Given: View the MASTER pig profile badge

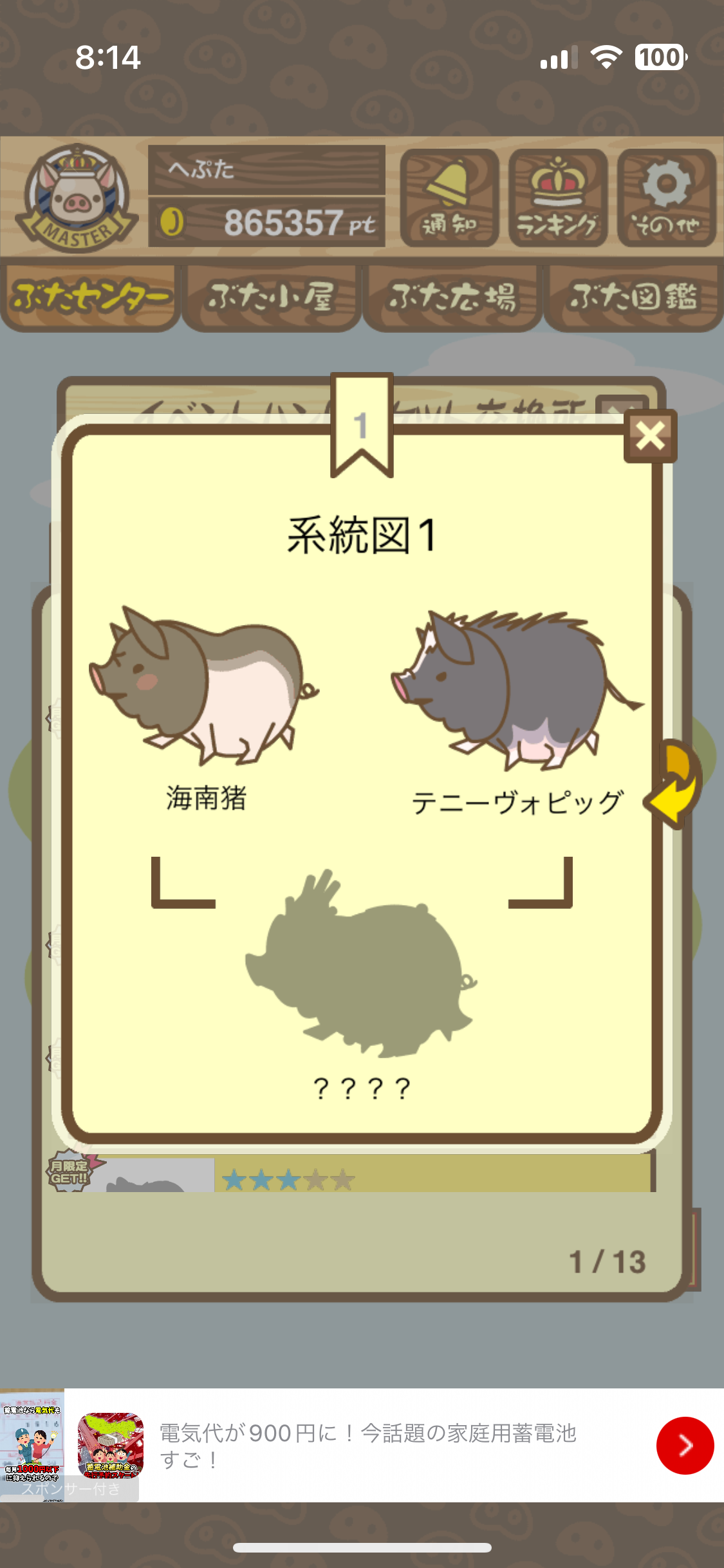Looking at the screenshot, I should point(76,198).
